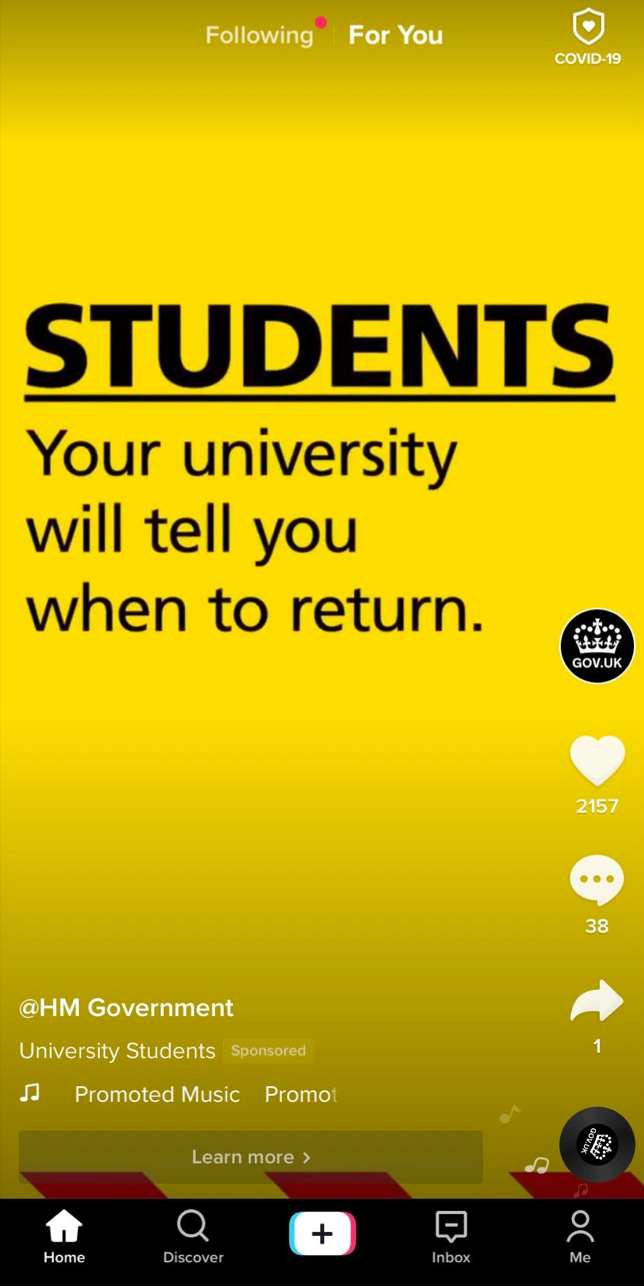Share this video with the arrow

click(597, 1003)
